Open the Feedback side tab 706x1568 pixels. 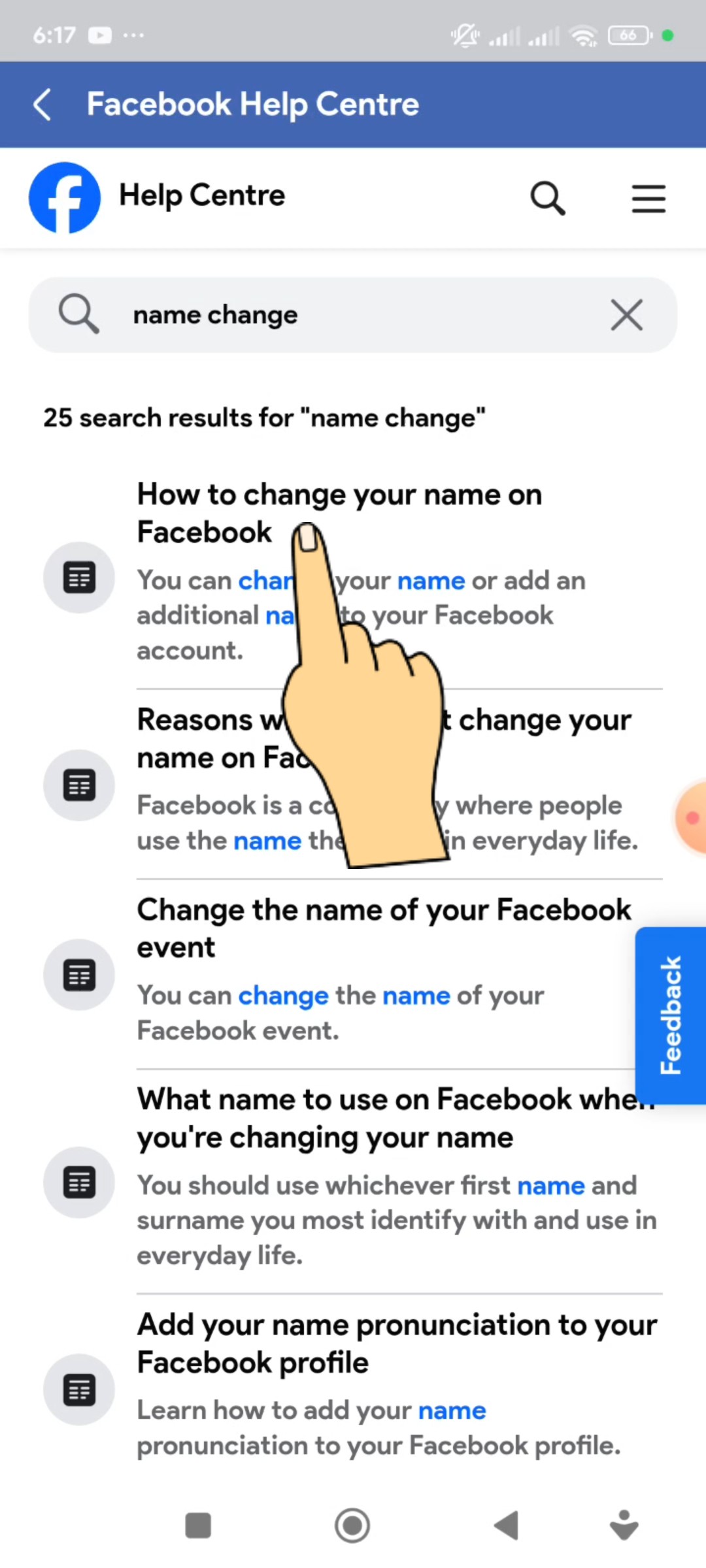671,1015
